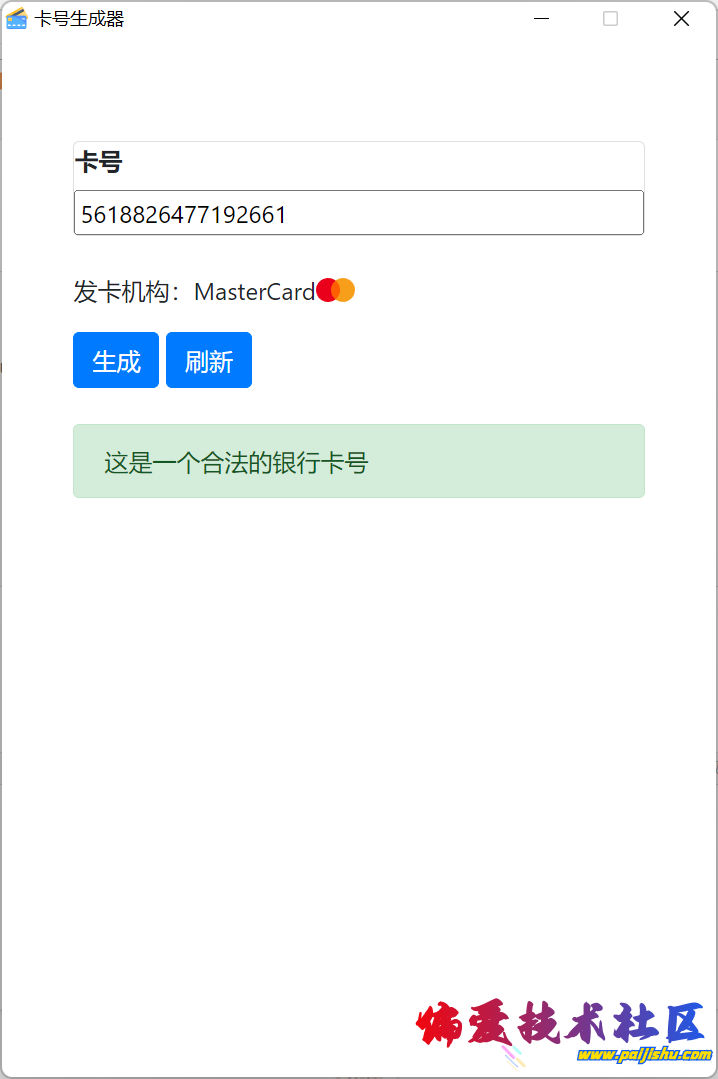This screenshot has width=718, height=1079.
Task: Tap the 刷新 button
Action: click(209, 360)
